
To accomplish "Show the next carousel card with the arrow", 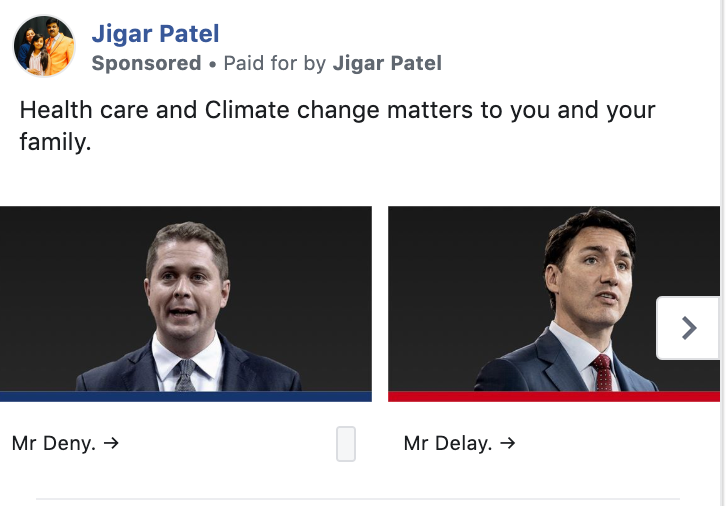I will [689, 328].
